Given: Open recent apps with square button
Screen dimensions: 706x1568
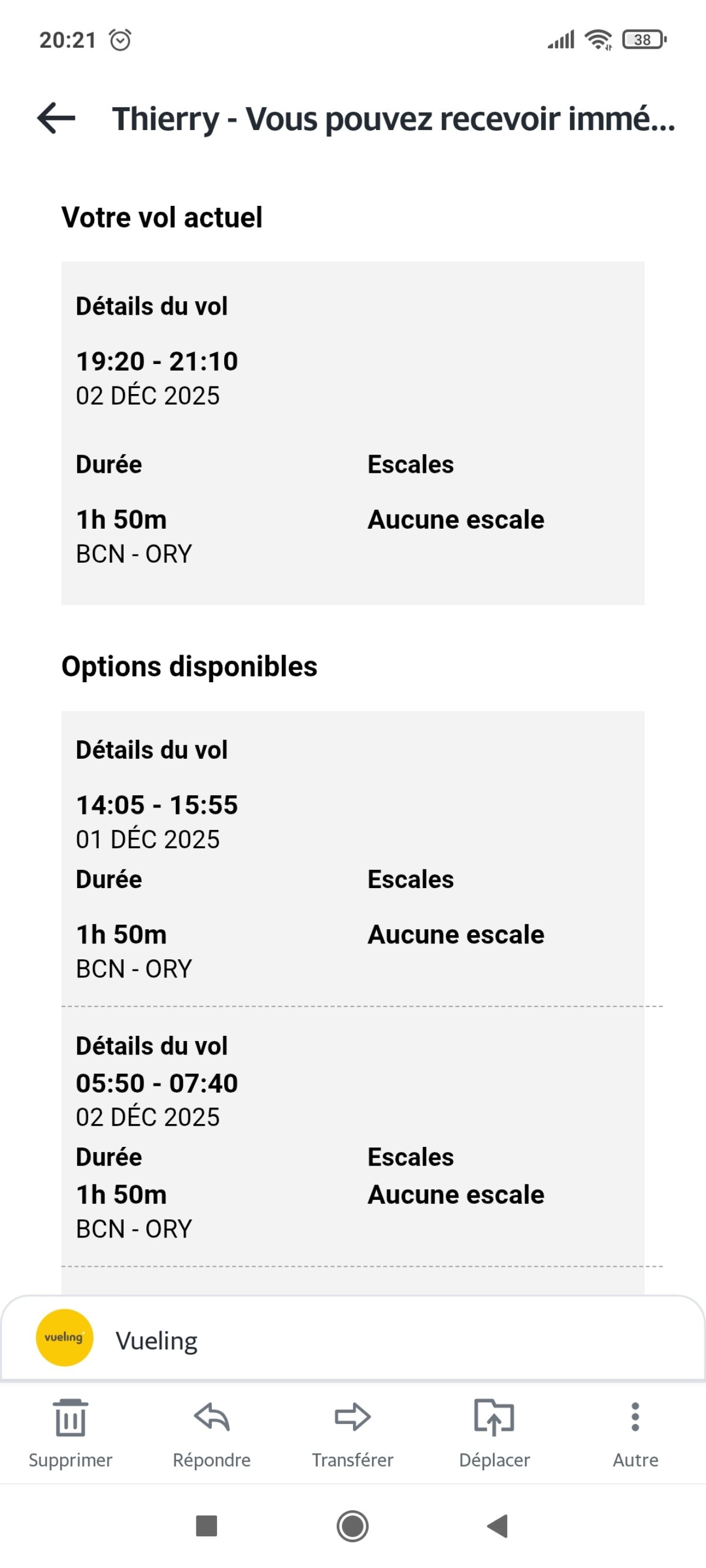Looking at the screenshot, I should coord(207,1526).
